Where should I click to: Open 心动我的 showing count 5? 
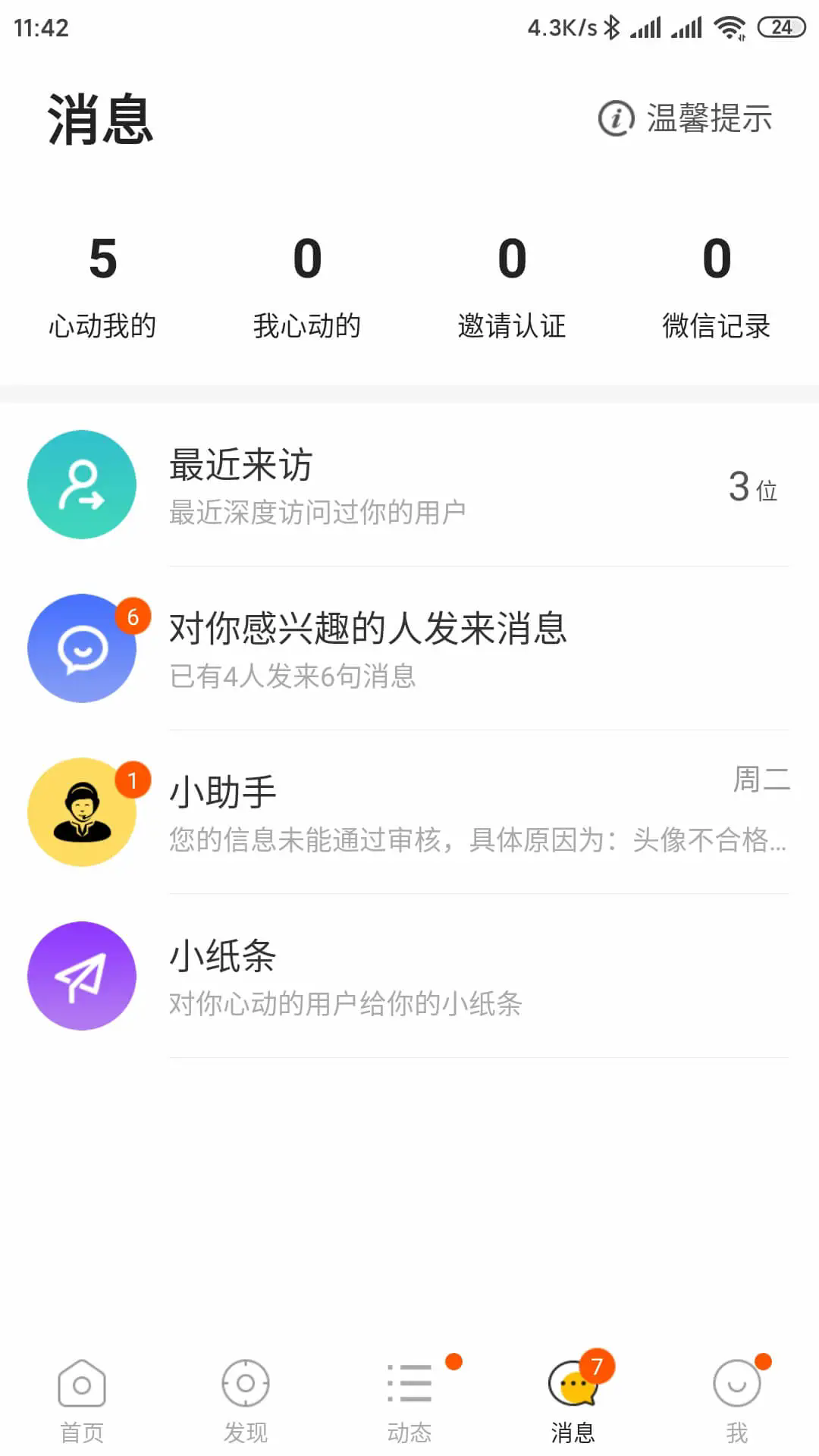pos(102,288)
